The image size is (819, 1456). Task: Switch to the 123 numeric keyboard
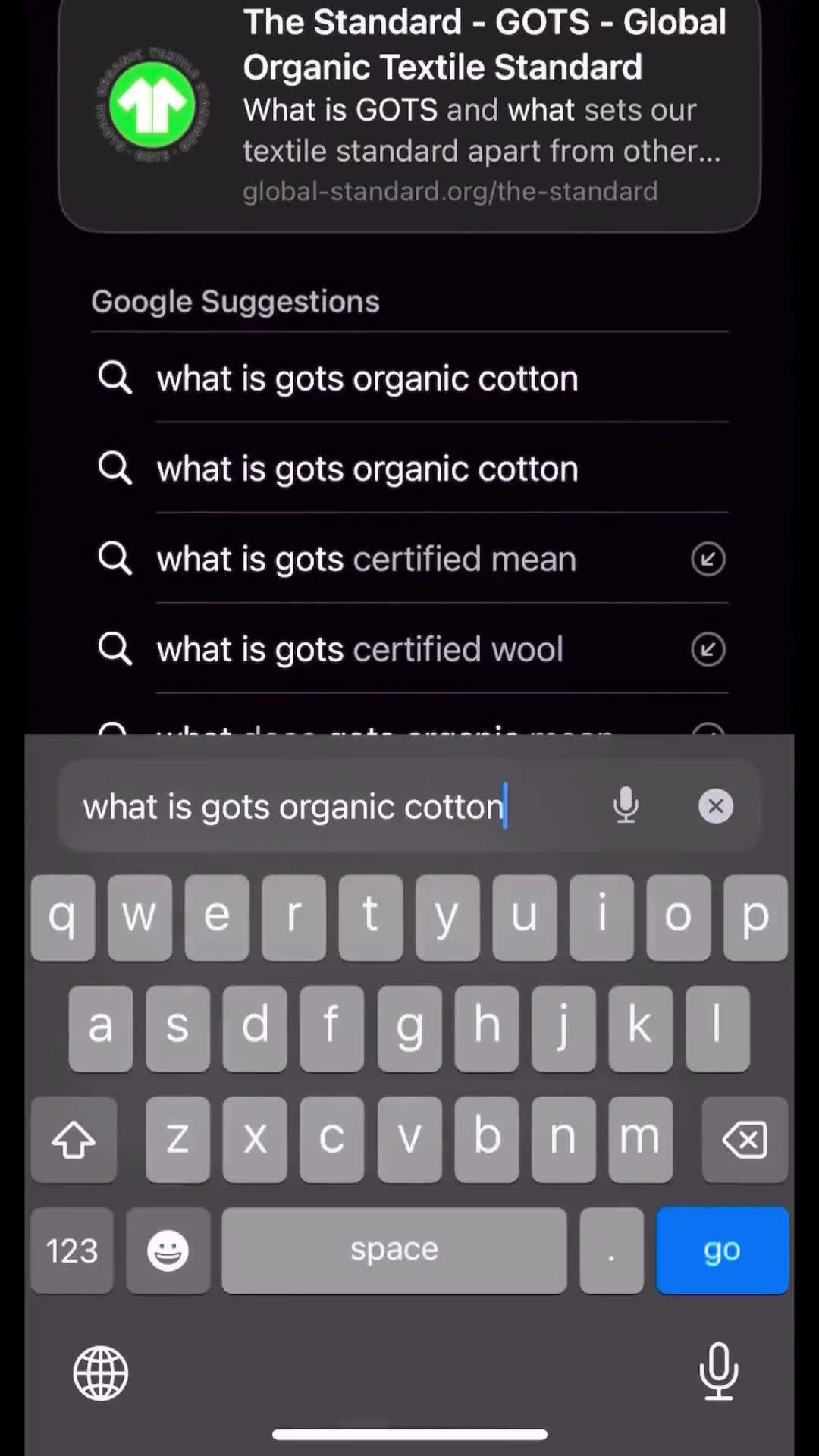[72, 1250]
